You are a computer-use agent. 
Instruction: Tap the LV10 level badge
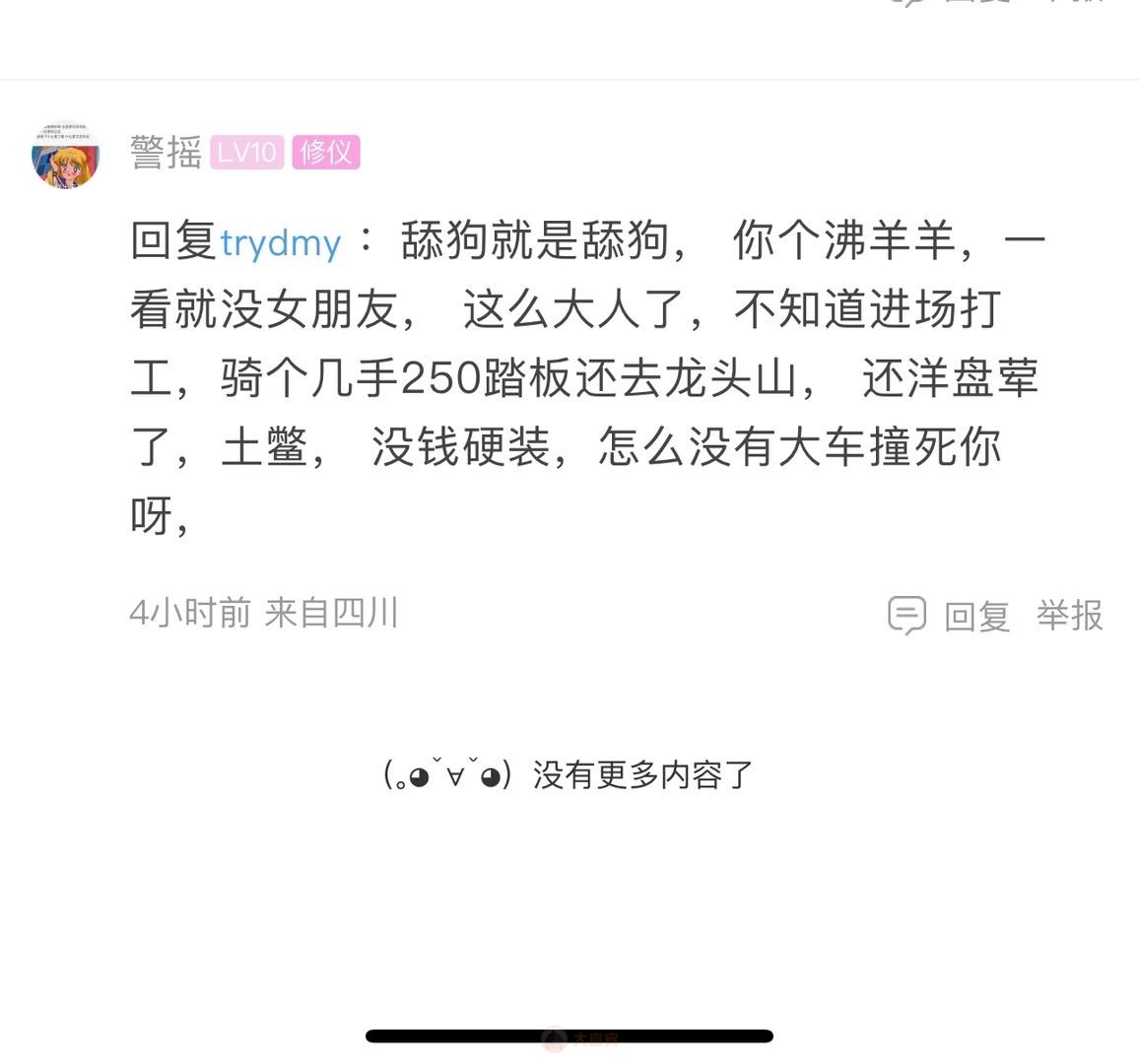coord(246,153)
